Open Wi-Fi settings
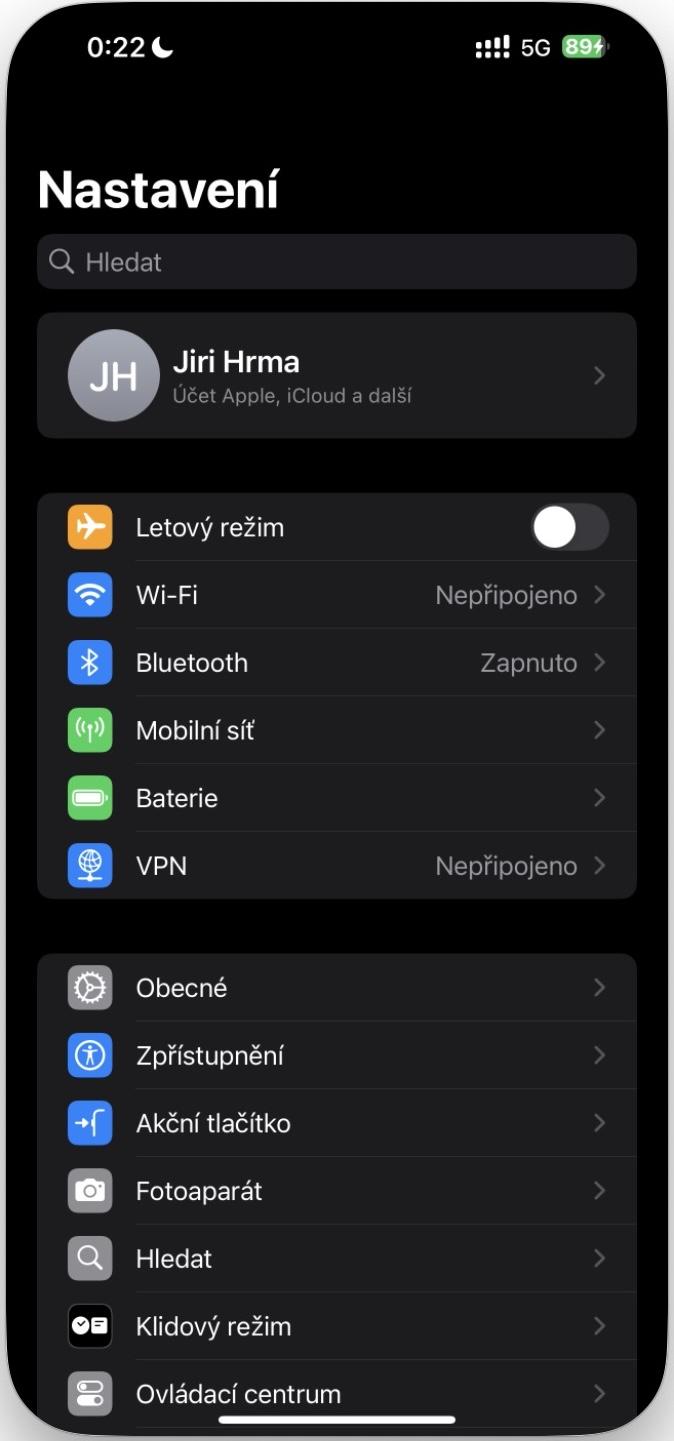 coord(337,595)
